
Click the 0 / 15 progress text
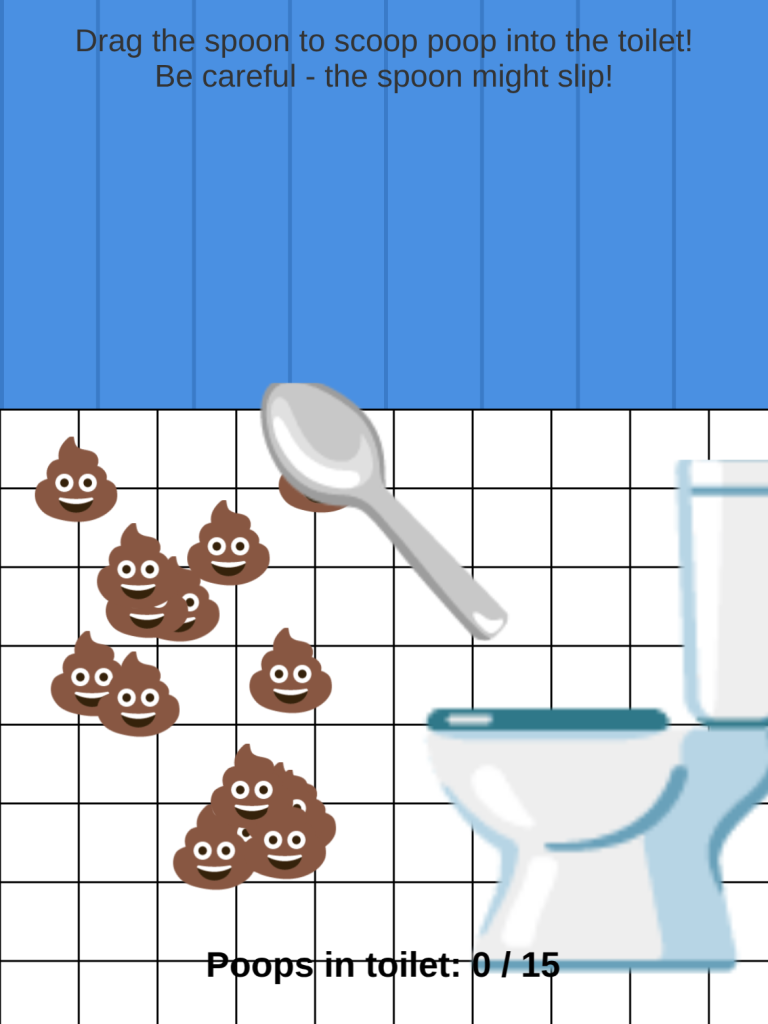[520, 965]
